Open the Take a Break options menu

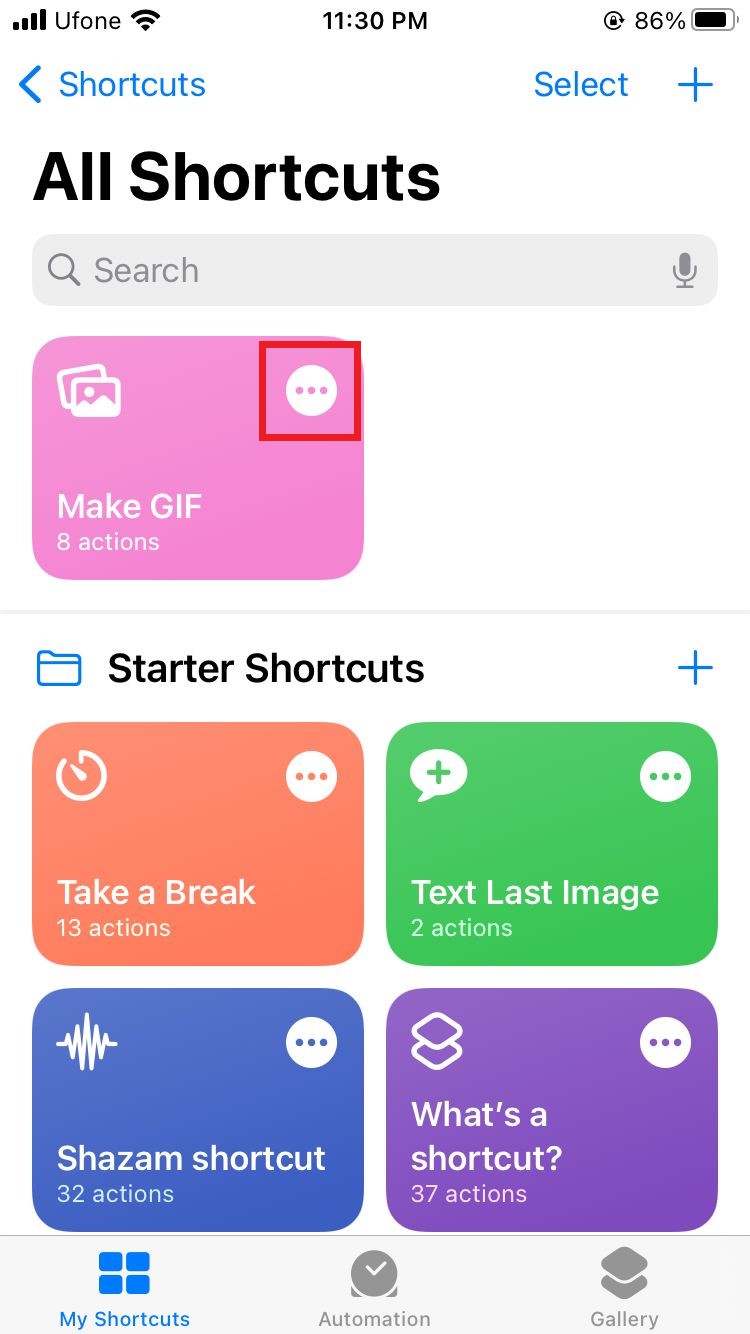tap(311, 776)
